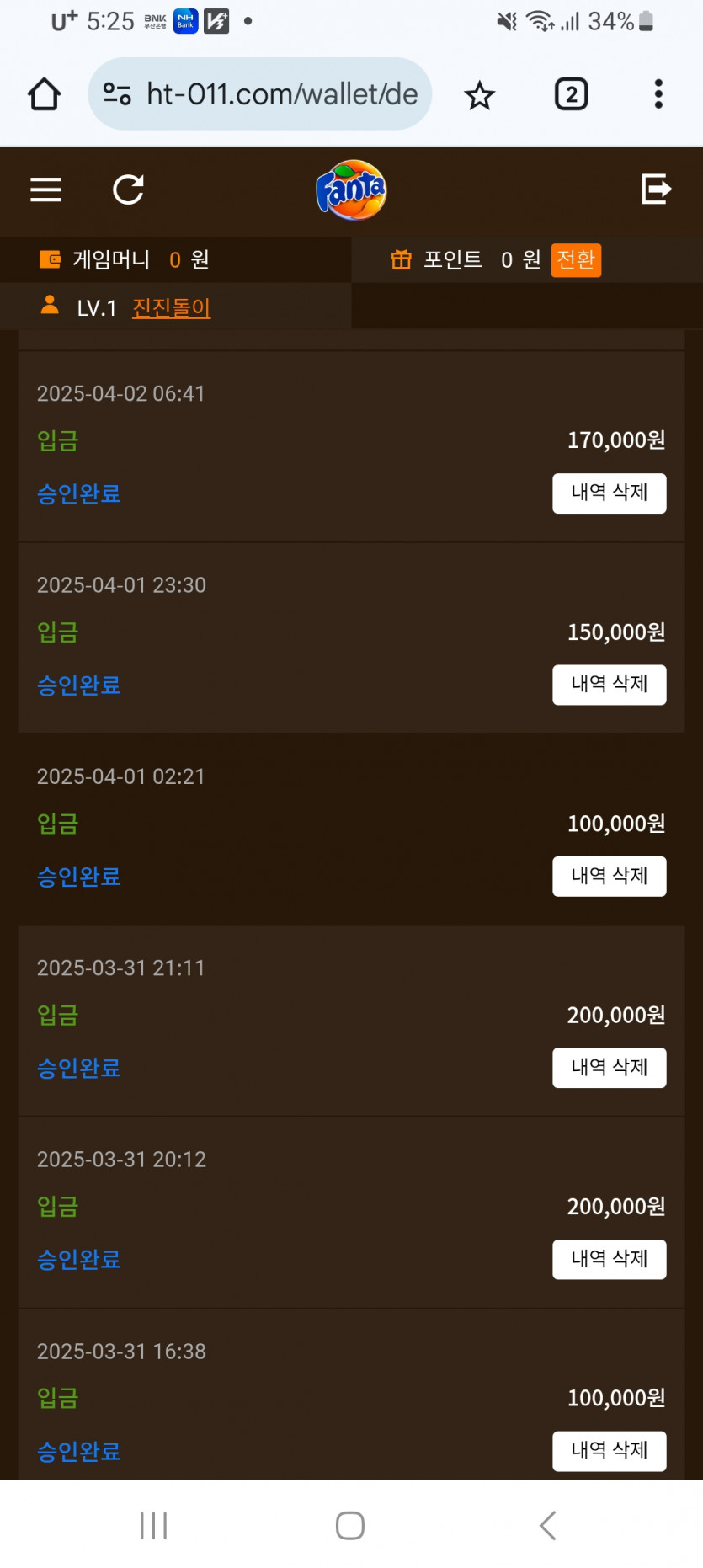
Task: Delete the 2025-03-31 21:11 deposit record
Action: click(x=610, y=1068)
